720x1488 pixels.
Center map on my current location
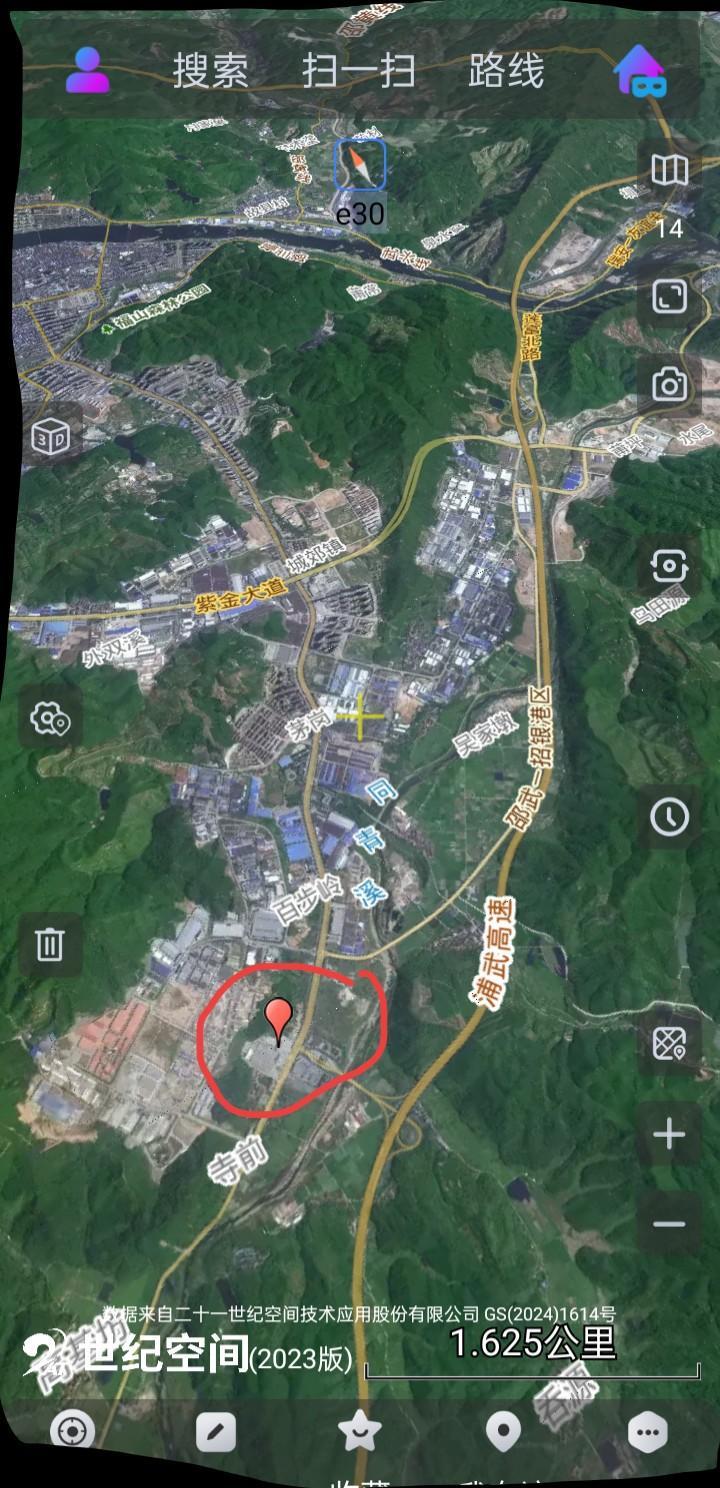click(72, 1432)
